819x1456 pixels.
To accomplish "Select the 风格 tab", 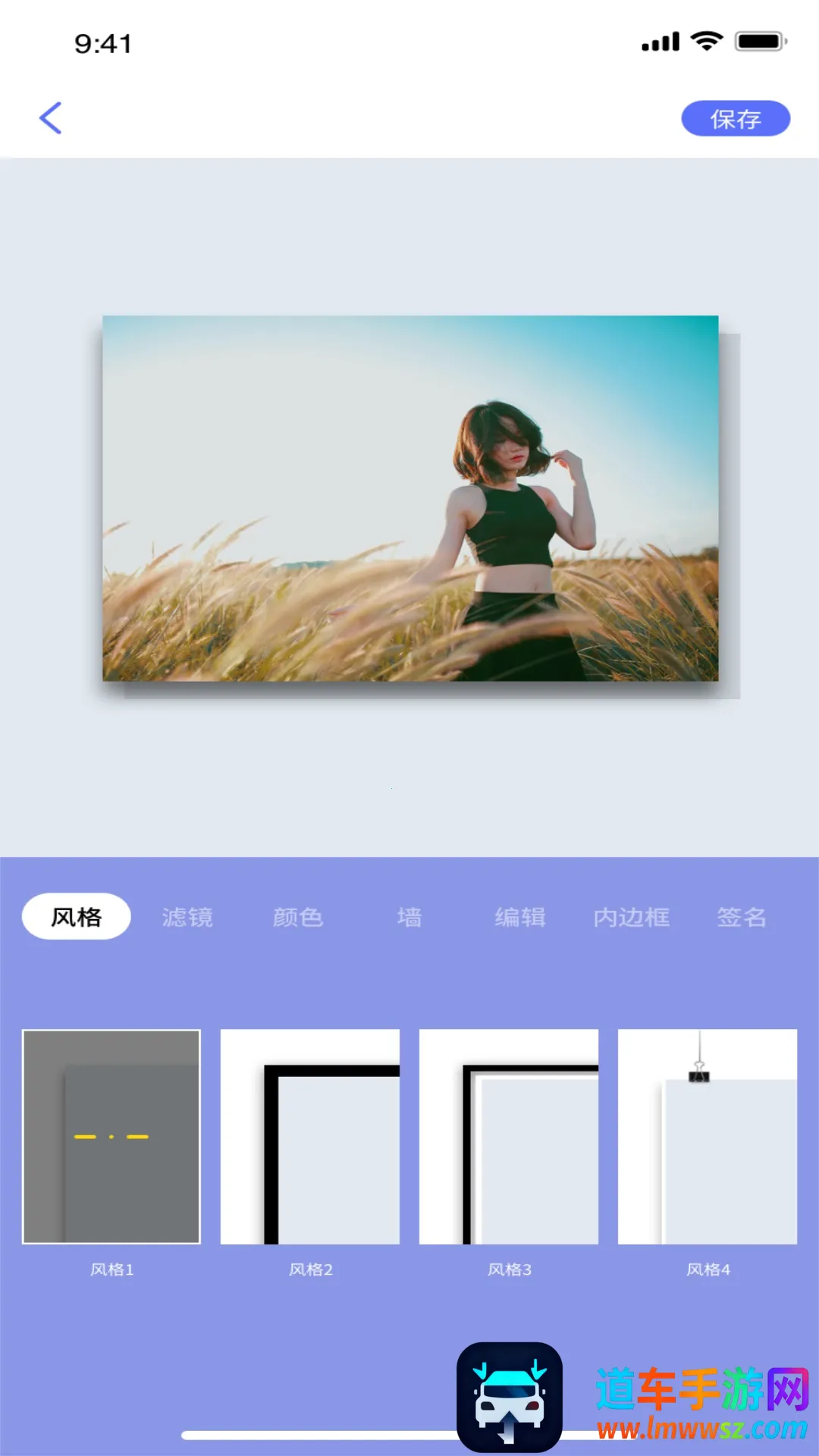I will (x=77, y=917).
